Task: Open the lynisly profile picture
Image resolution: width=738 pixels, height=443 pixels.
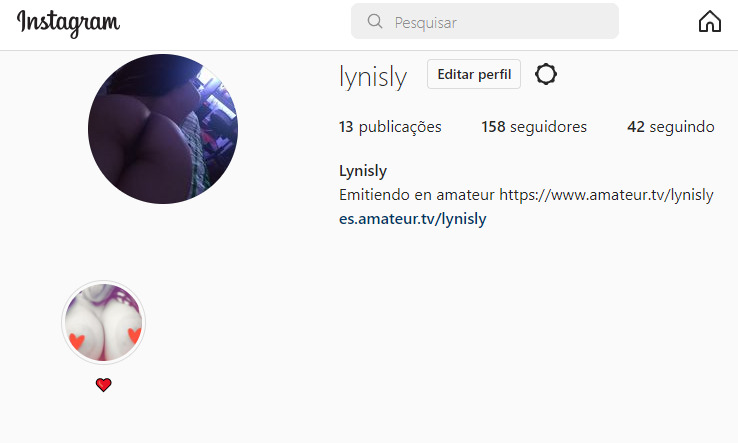Action: 163,129
